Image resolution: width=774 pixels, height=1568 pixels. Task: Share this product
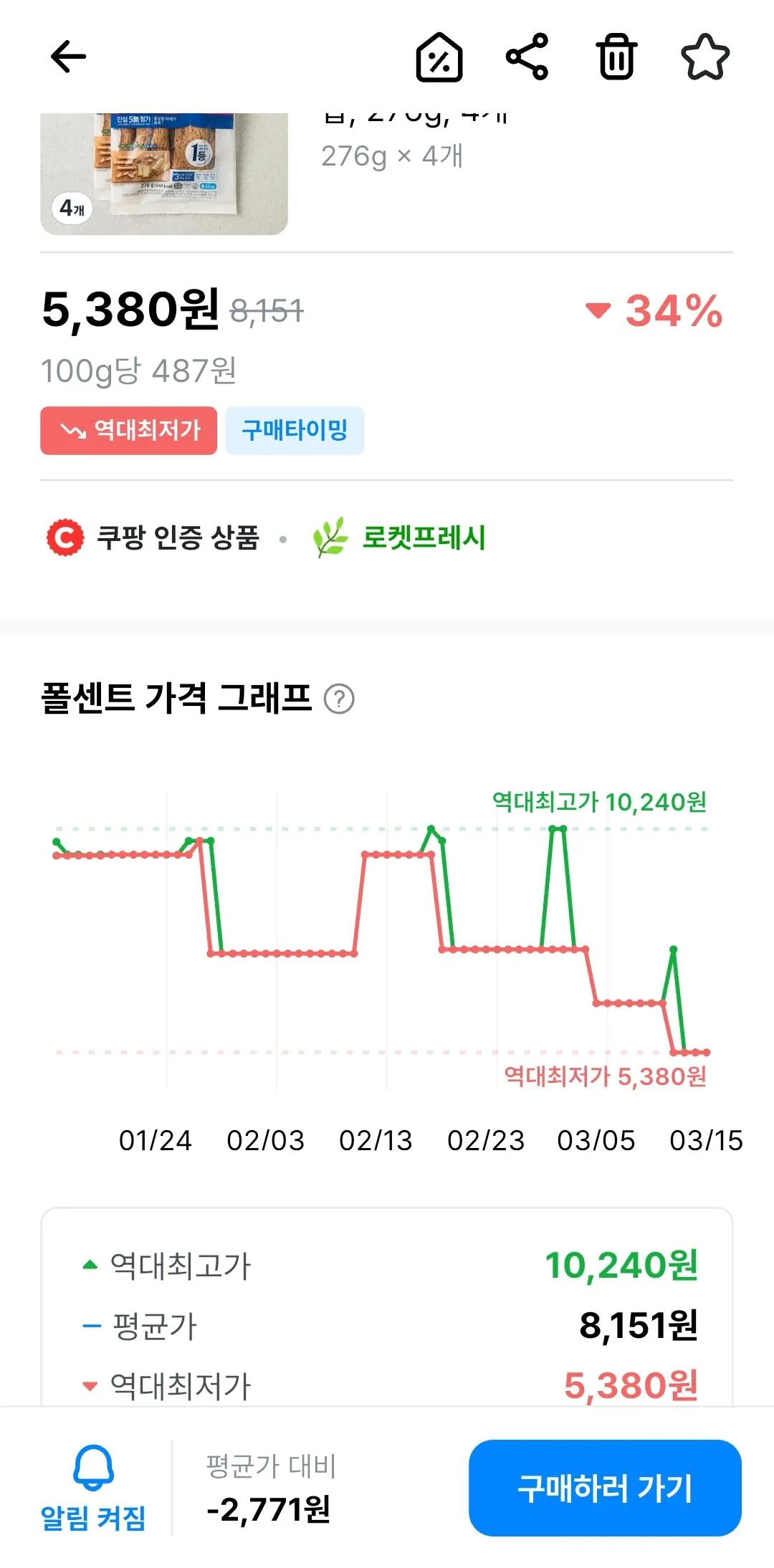click(x=527, y=57)
